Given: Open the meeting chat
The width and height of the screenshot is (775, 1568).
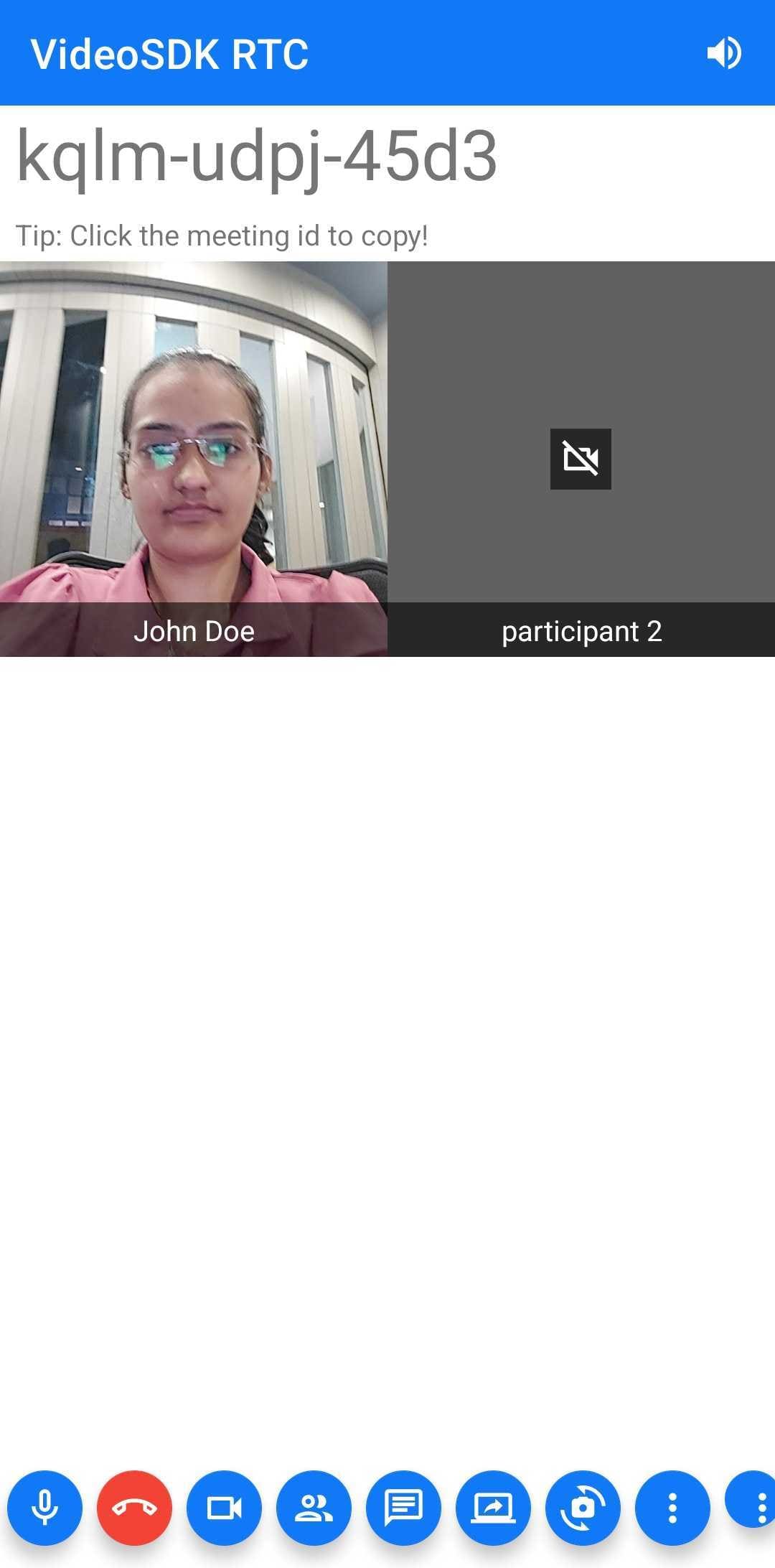Looking at the screenshot, I should (x=403, y=1508).
